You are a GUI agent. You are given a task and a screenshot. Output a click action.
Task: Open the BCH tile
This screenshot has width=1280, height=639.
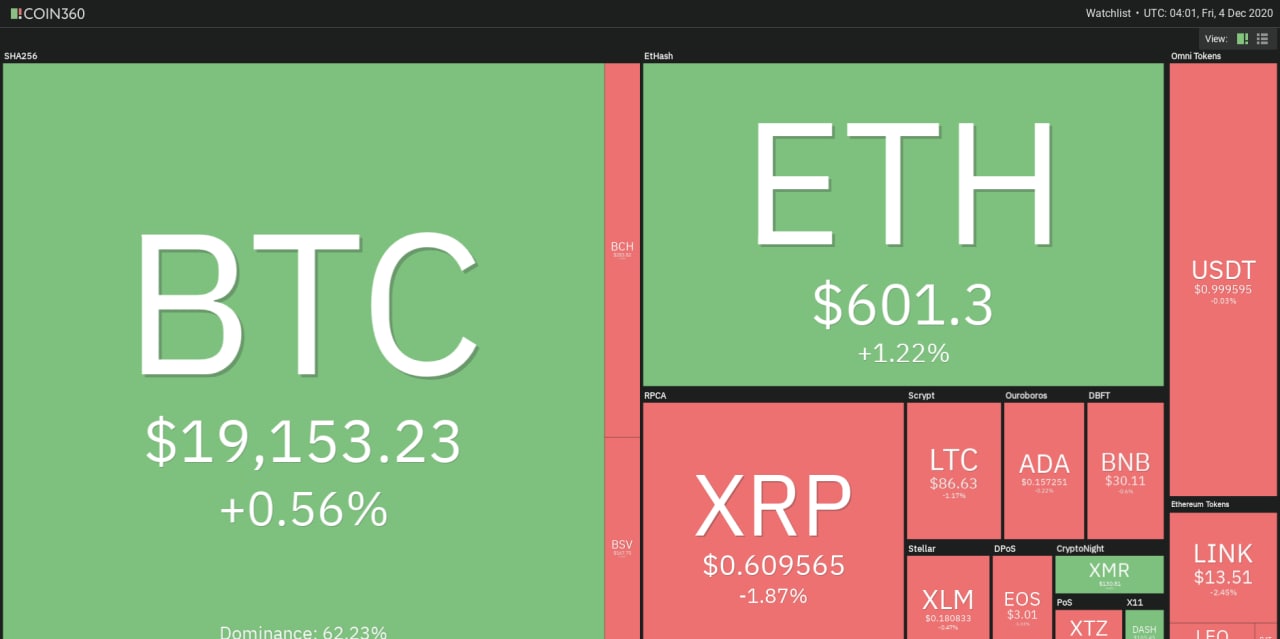pos(622,250)
